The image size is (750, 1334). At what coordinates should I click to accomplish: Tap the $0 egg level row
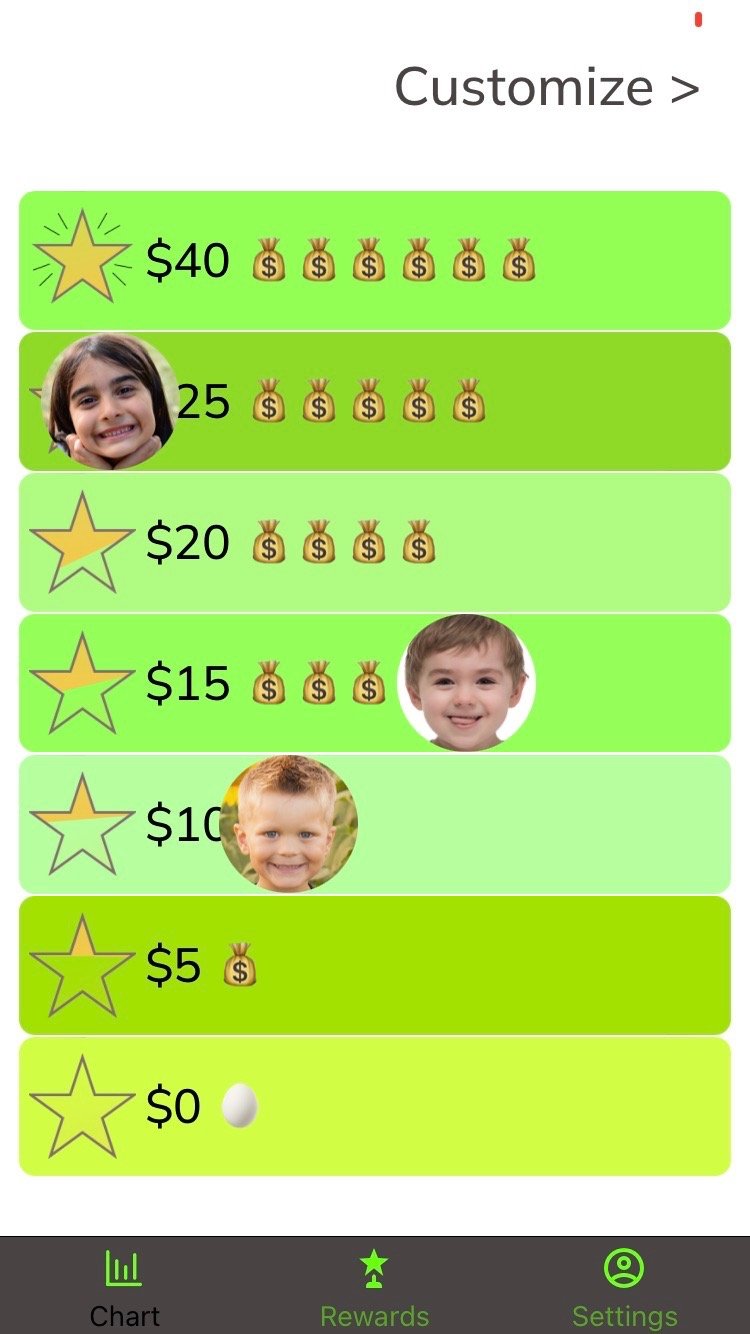(375, 1106)
